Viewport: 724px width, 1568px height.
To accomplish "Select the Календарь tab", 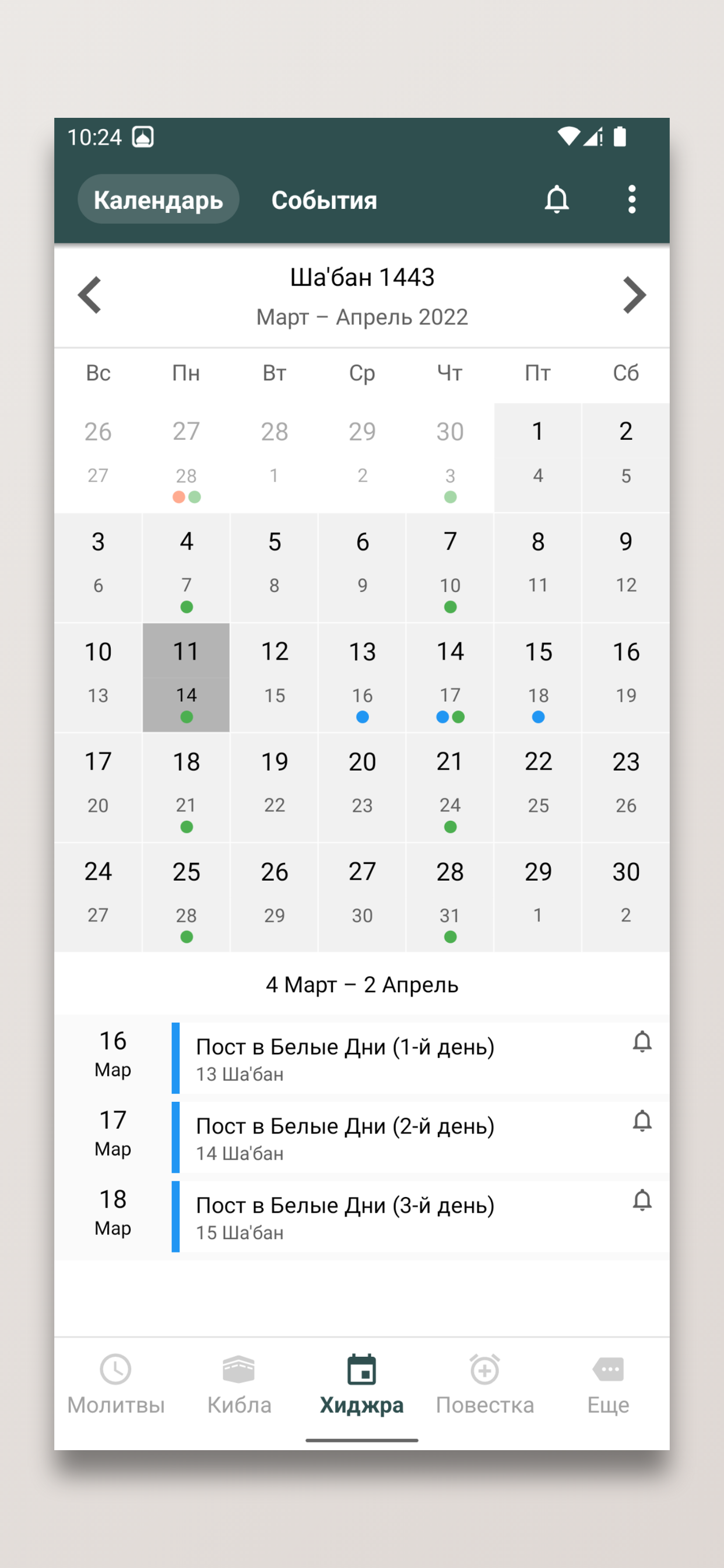I will tap(158, 199).
